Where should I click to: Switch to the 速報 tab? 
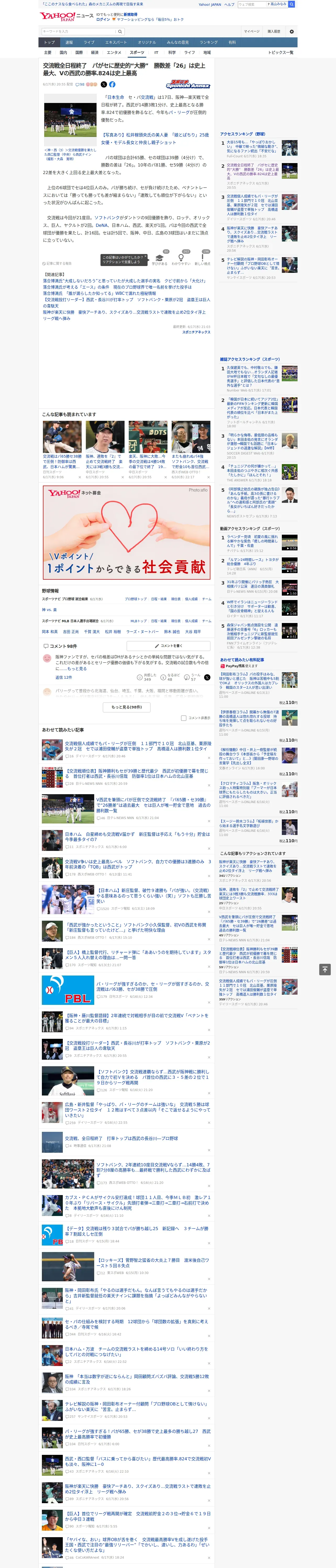click(x=69, y=43)
